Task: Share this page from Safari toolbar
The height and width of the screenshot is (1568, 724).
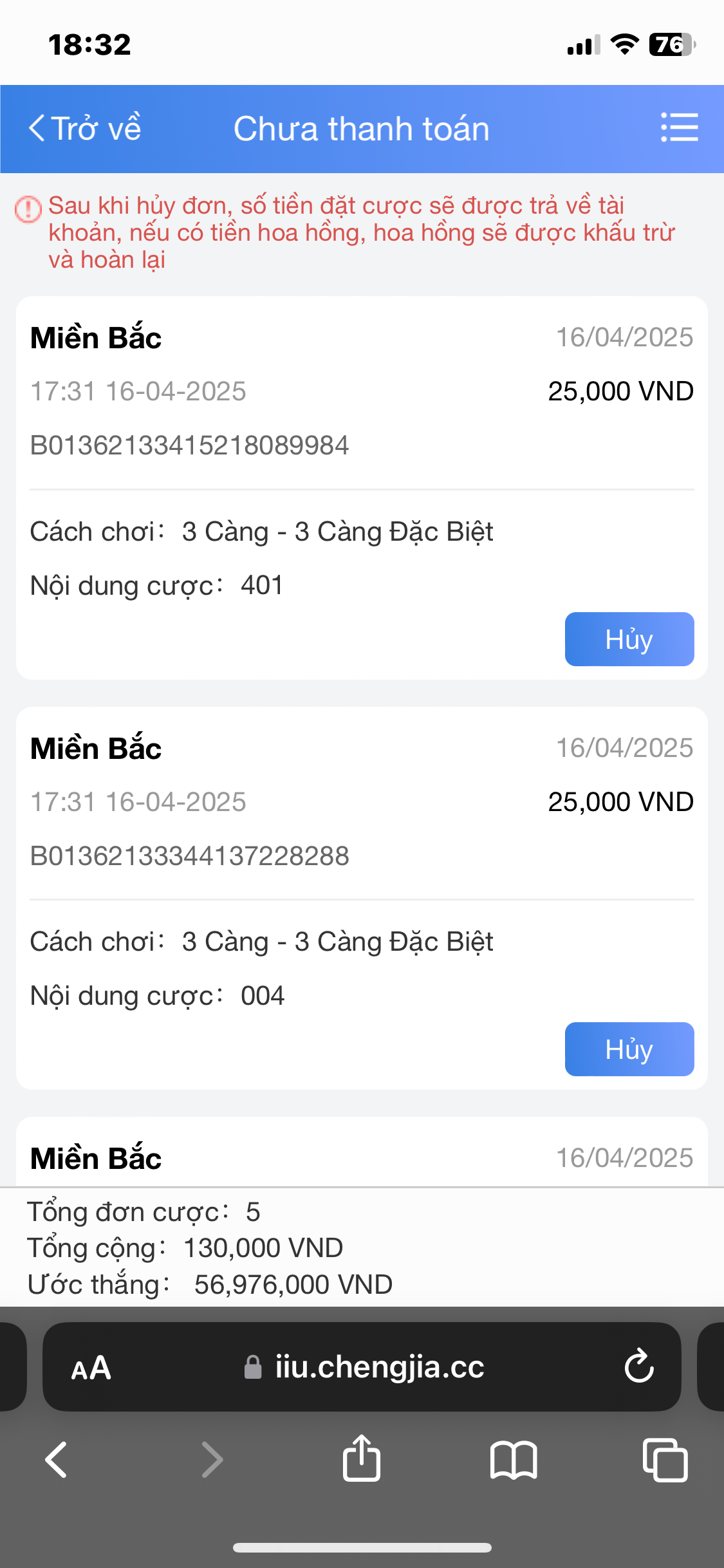Action: click(x=362, y=1458)
